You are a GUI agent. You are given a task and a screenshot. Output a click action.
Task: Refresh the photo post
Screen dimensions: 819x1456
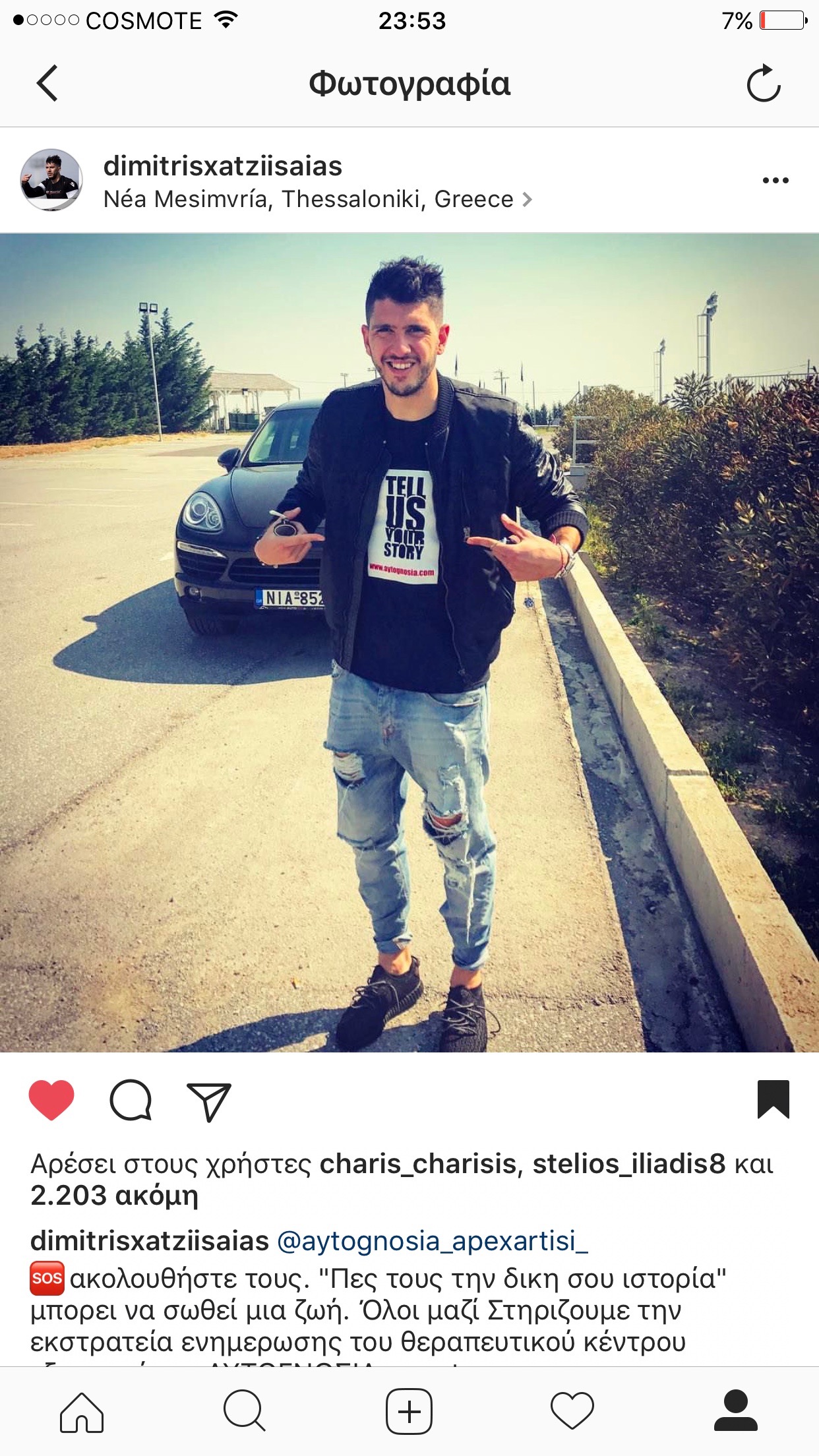pyautogui.click(x=763, y=84)
